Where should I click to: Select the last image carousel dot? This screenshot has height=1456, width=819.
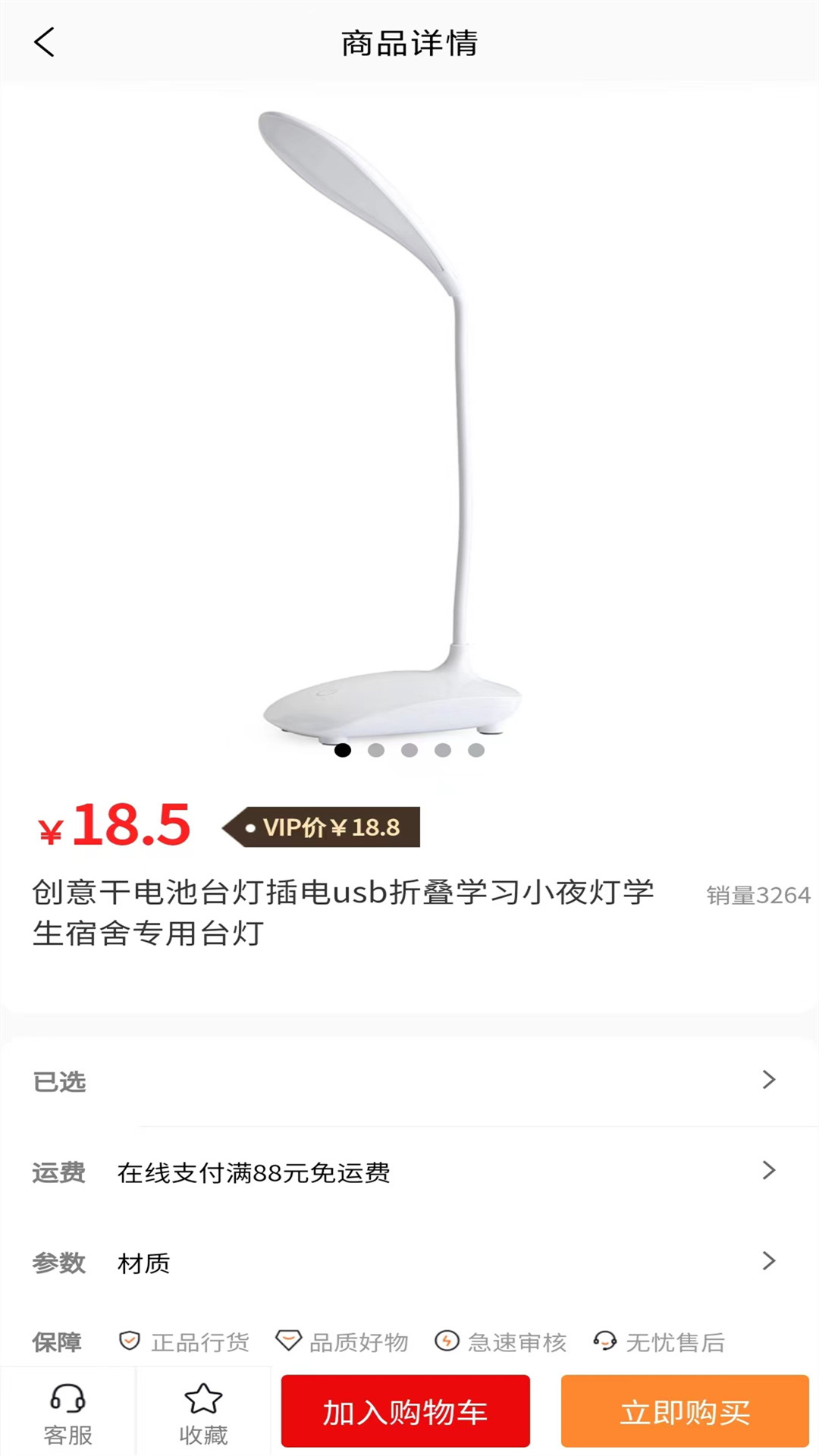(476, 749)
